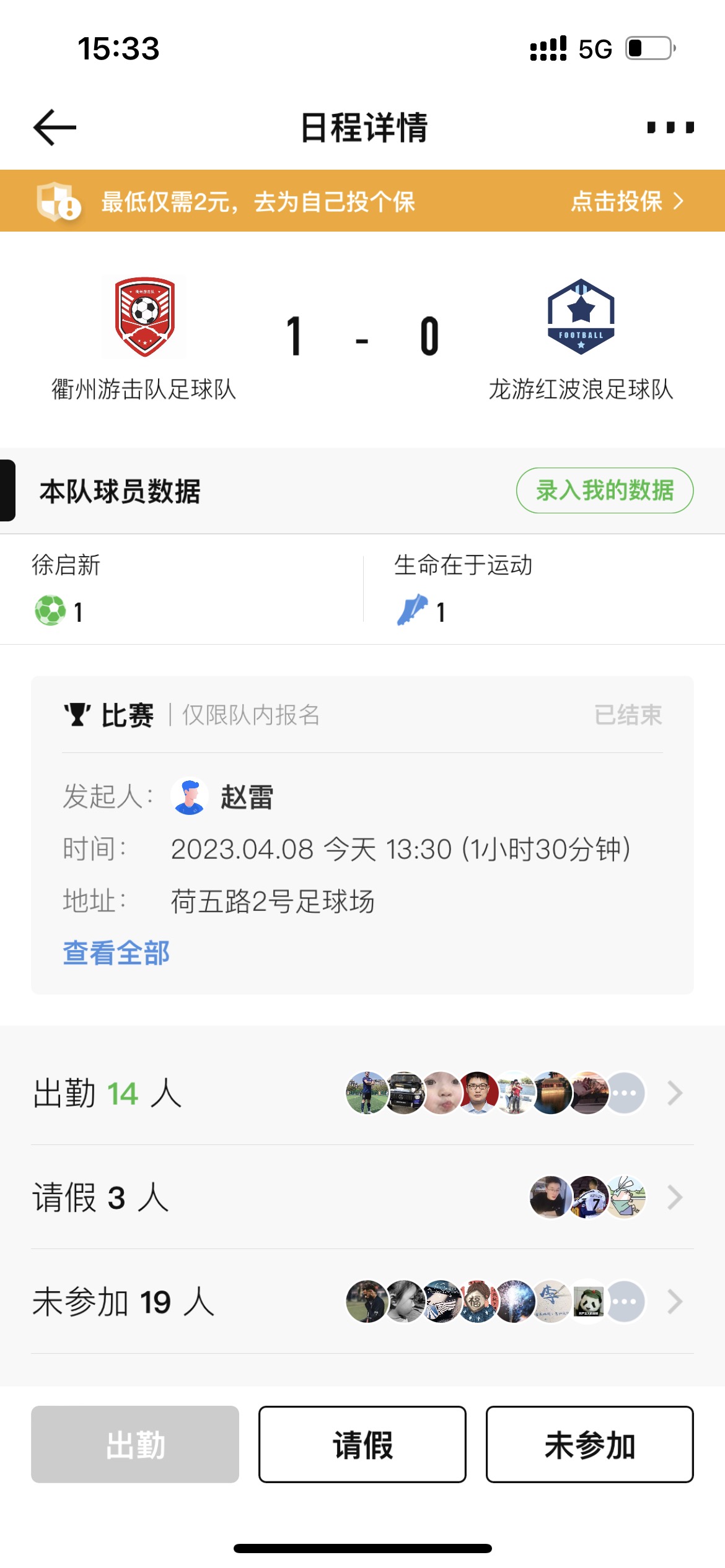Screen dimensions: 725x1568
Task: Select the 未参加 button at bottom
Action: [x=590, y=1444]
